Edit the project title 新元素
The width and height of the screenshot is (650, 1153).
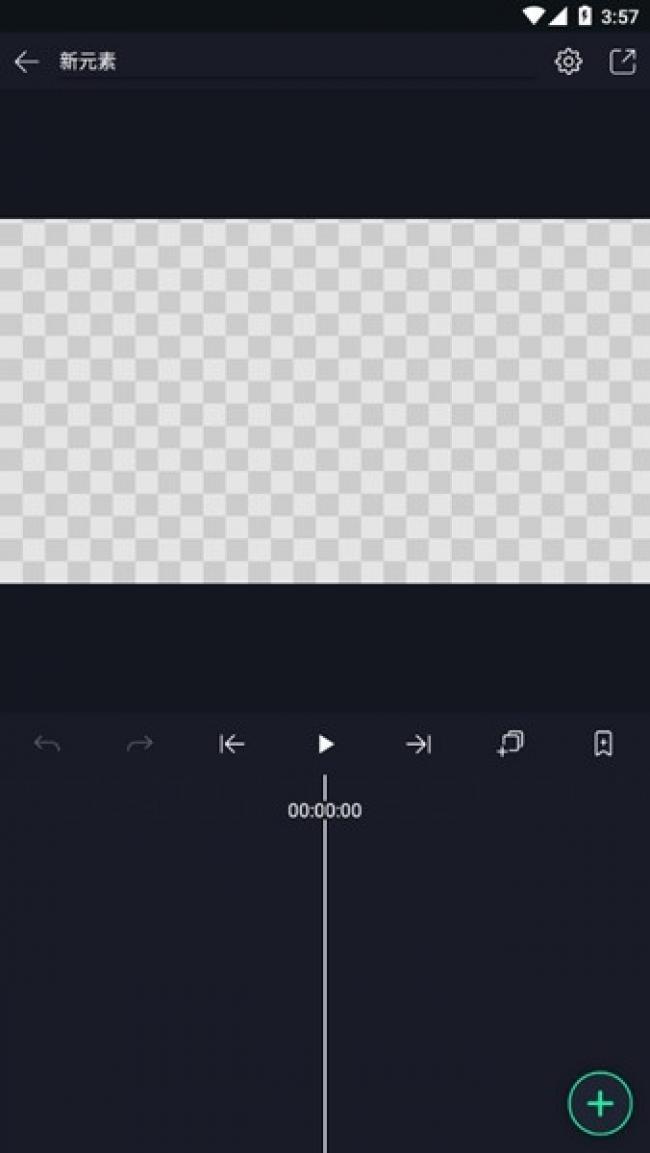88,62
